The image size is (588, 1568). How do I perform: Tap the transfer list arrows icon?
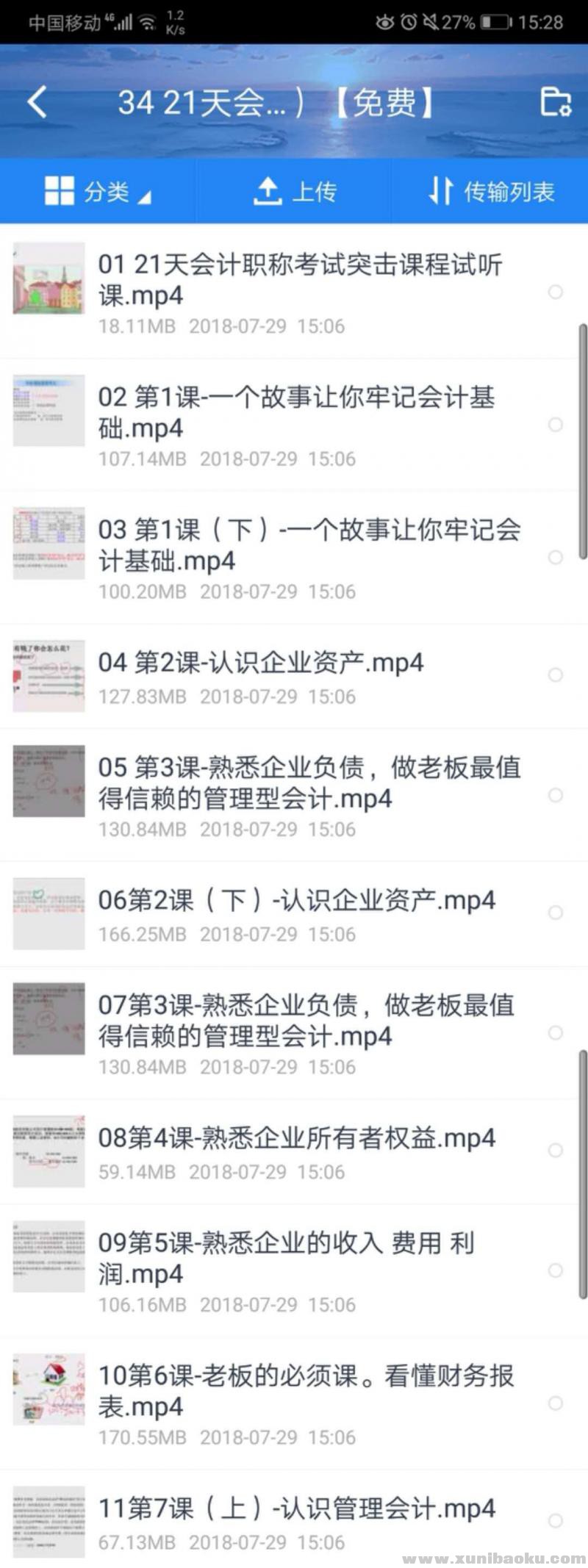(440, 190)
